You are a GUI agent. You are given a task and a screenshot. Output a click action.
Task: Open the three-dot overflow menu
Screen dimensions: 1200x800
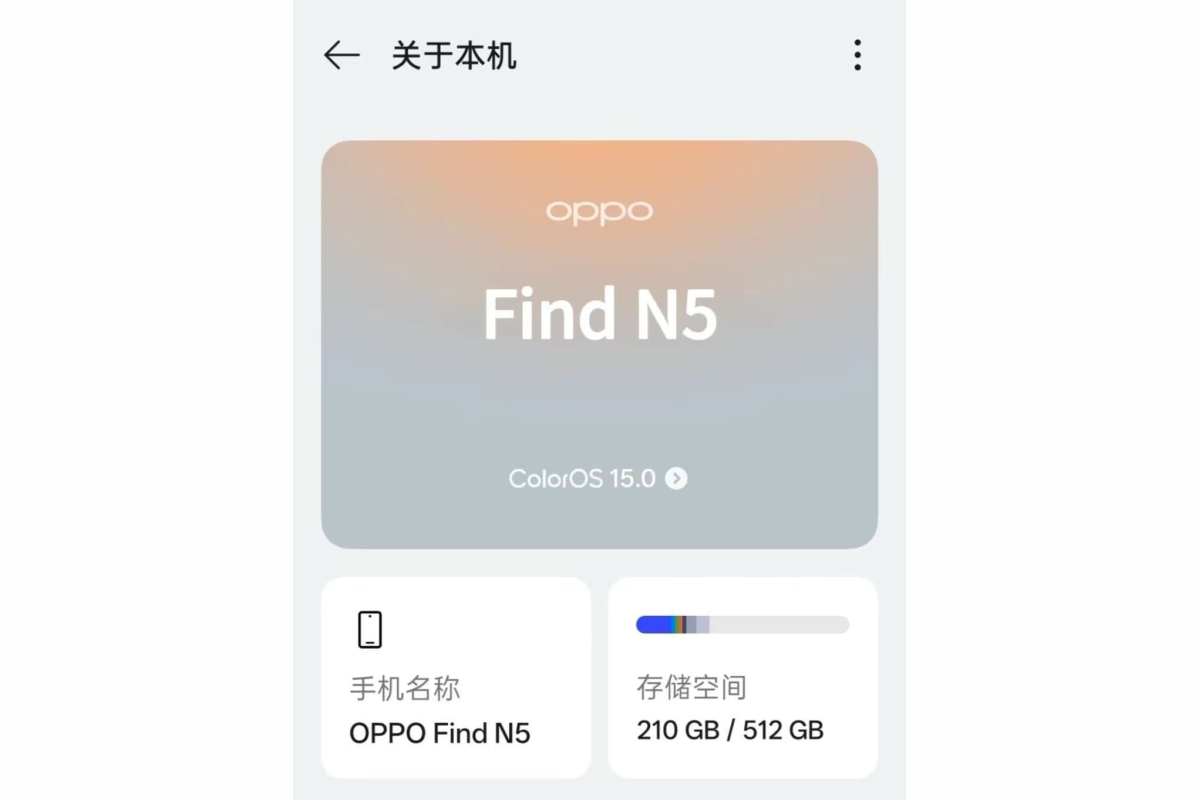[857, 55]
